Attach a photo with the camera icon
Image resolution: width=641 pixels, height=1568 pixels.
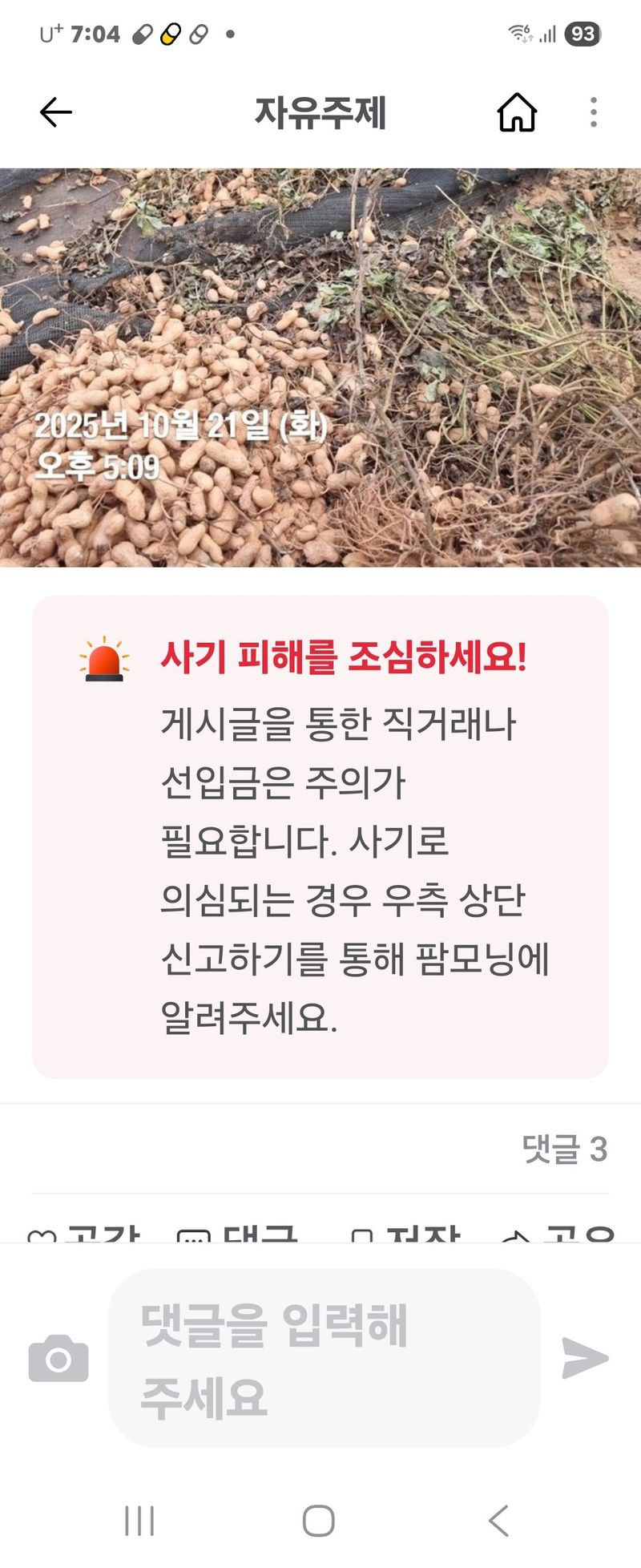click(58, 1358)
